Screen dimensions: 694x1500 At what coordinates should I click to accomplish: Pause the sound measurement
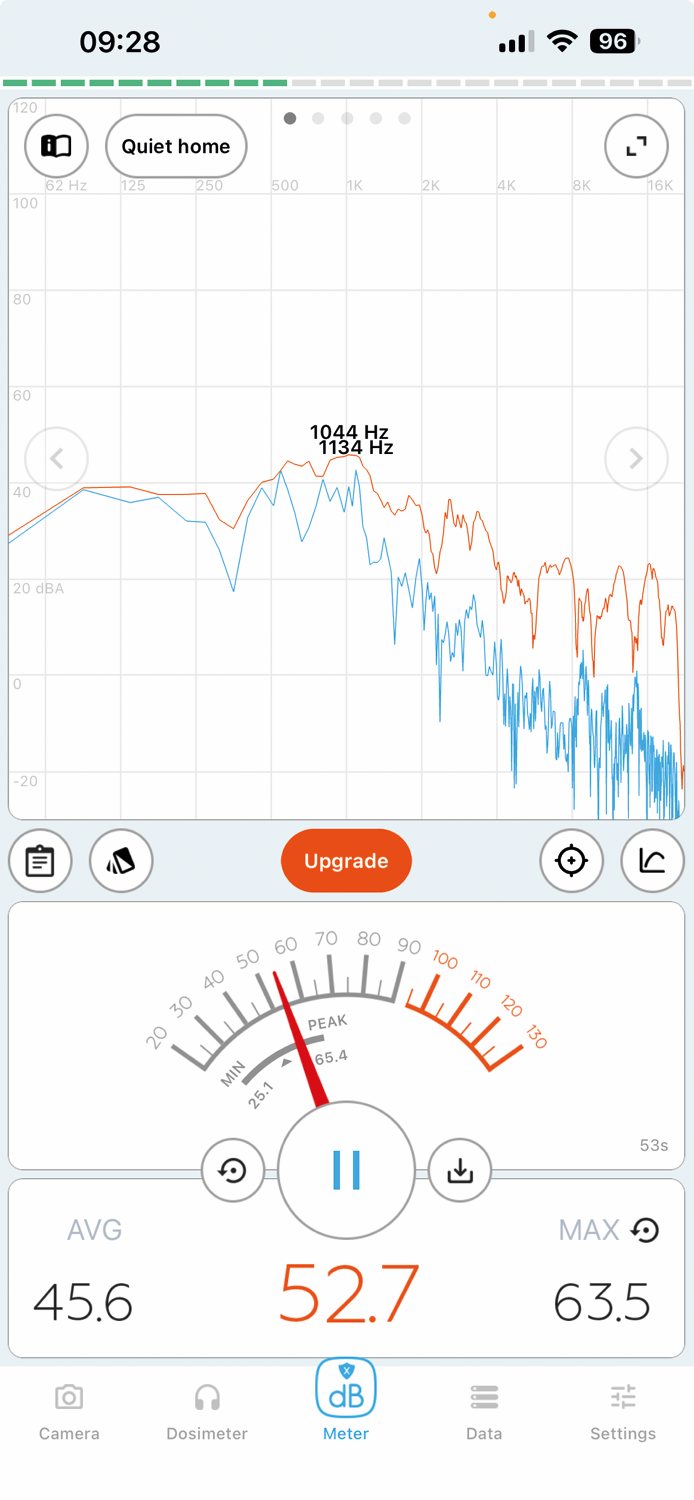[x=346, y=1170]
